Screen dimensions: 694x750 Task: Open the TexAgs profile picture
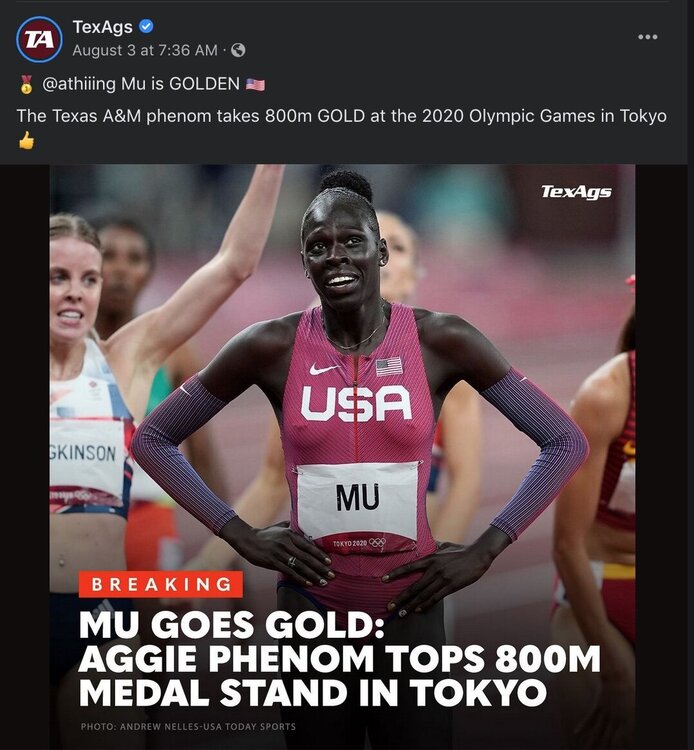[x=39, y=39]
